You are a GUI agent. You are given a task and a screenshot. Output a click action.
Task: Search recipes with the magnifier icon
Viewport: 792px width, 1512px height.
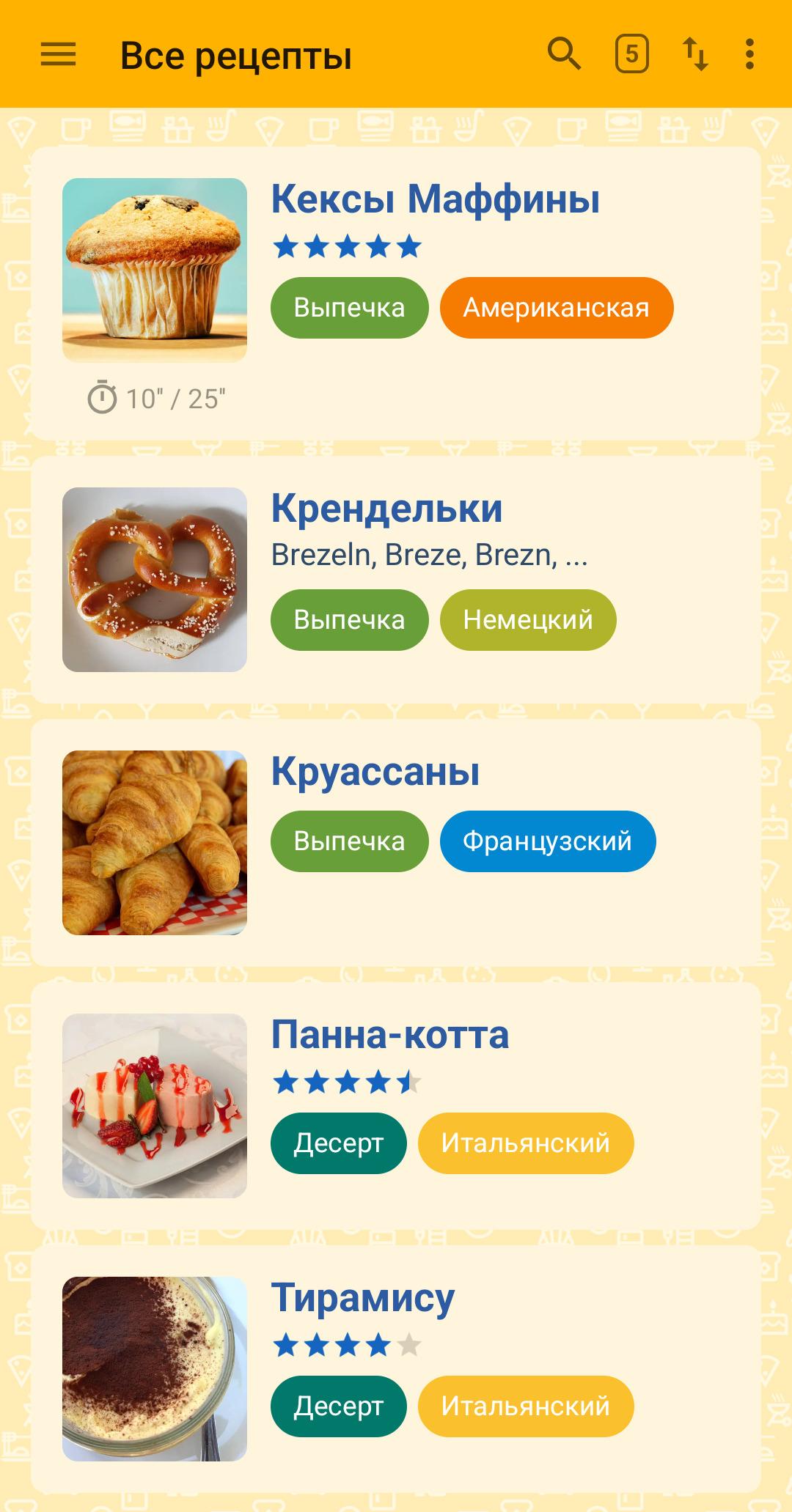(x=564, y=54)
